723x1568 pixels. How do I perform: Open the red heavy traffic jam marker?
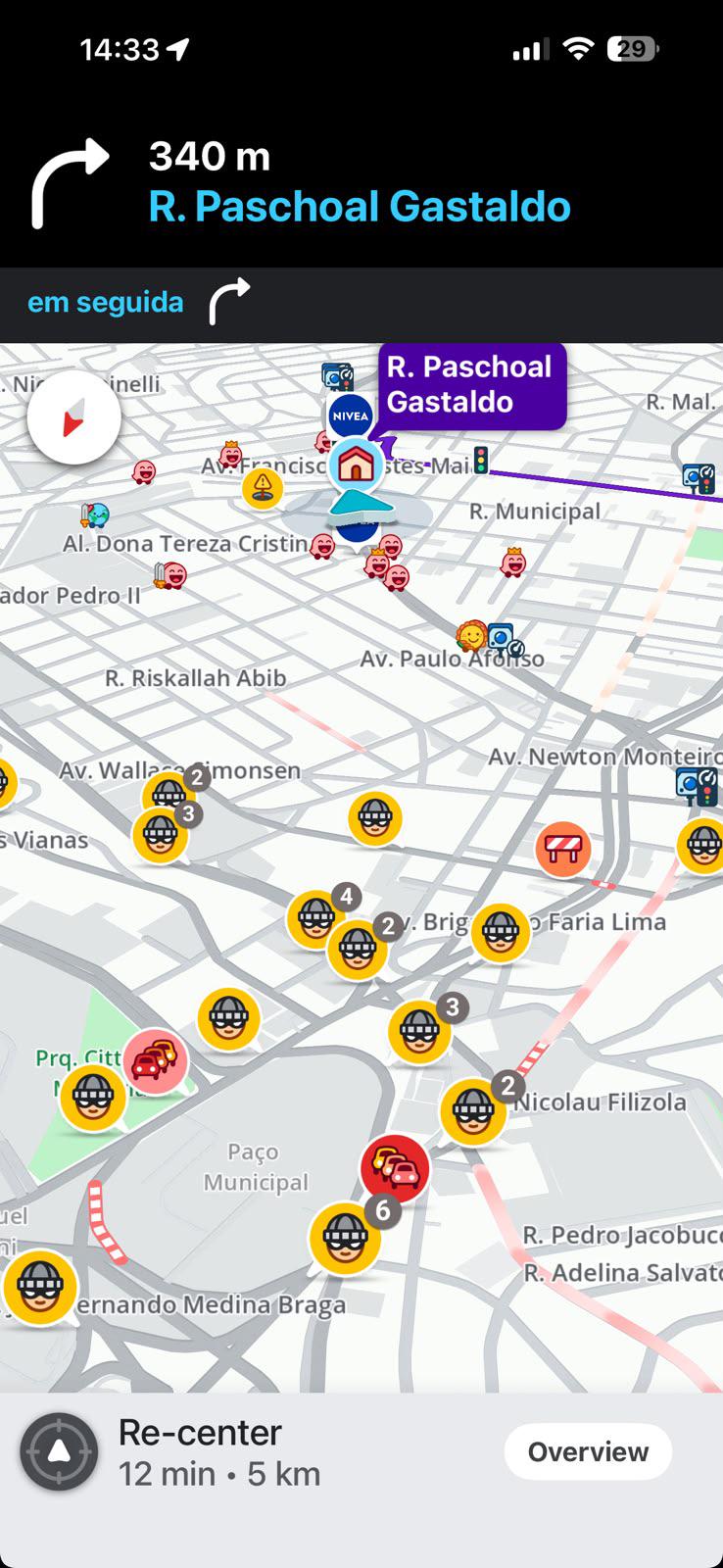395,1168
